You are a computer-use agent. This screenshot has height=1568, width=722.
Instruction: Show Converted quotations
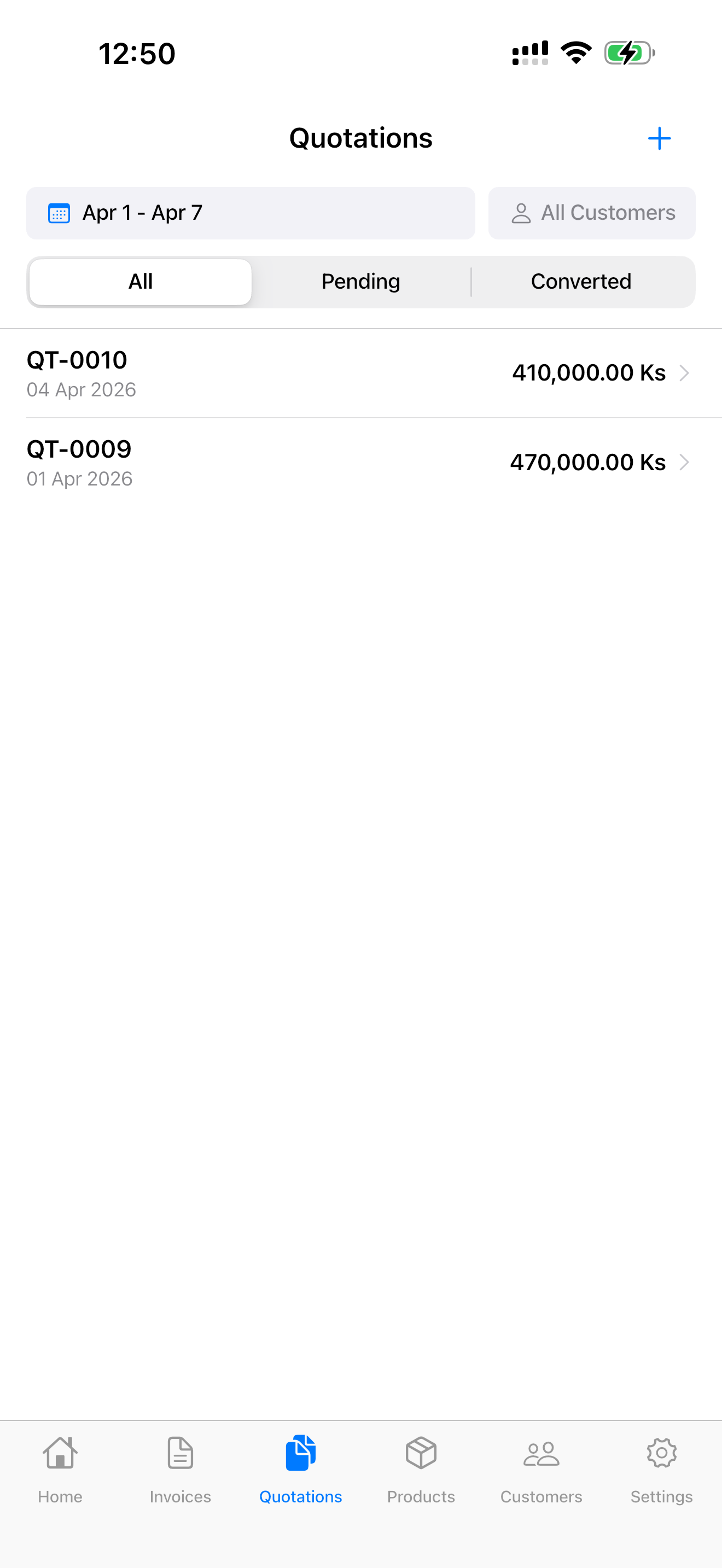[581, 282]
